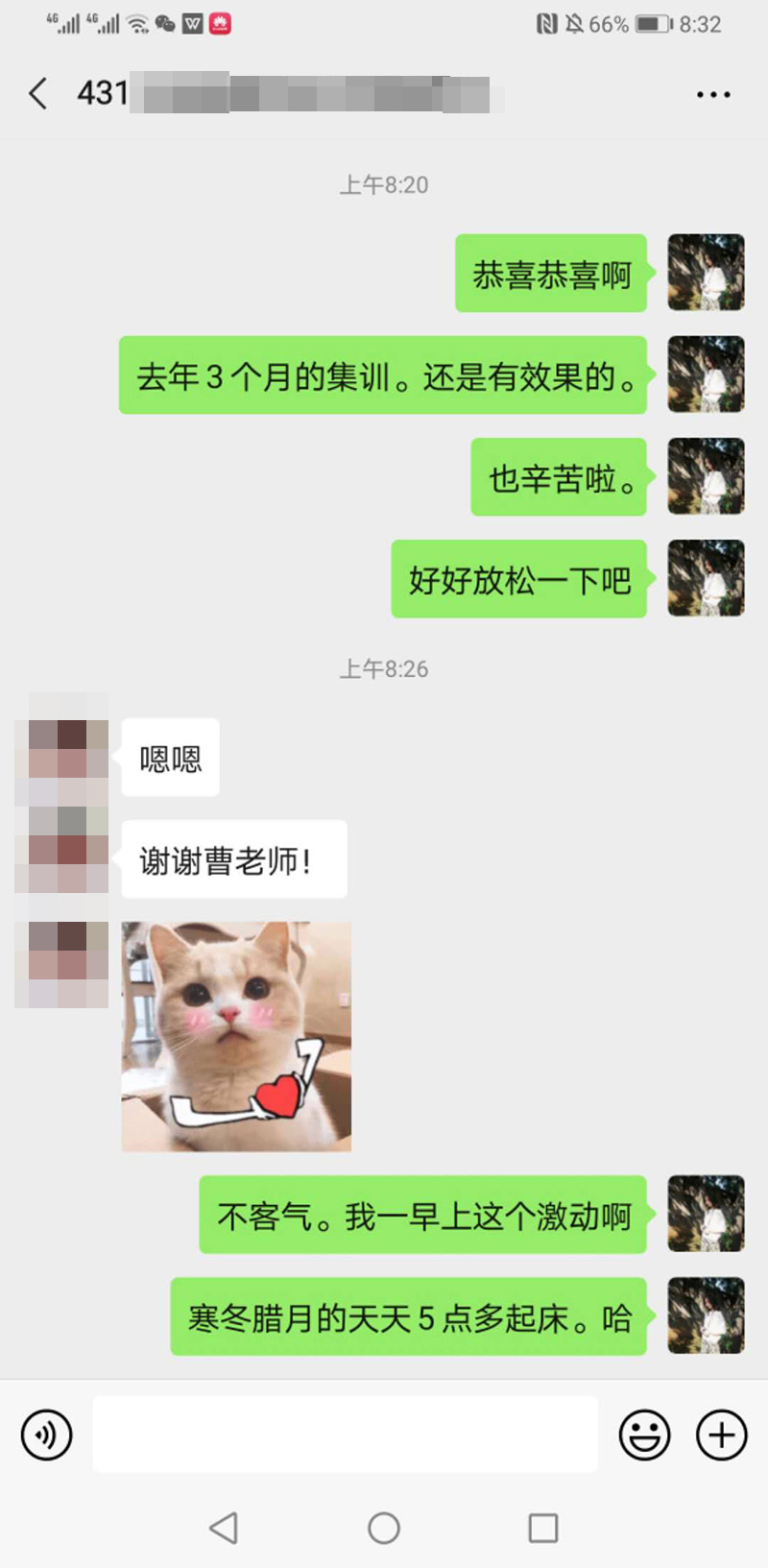768x1568 pixels.
Task: Open the chat options three-dot menu
Action: tap(712, 94)
